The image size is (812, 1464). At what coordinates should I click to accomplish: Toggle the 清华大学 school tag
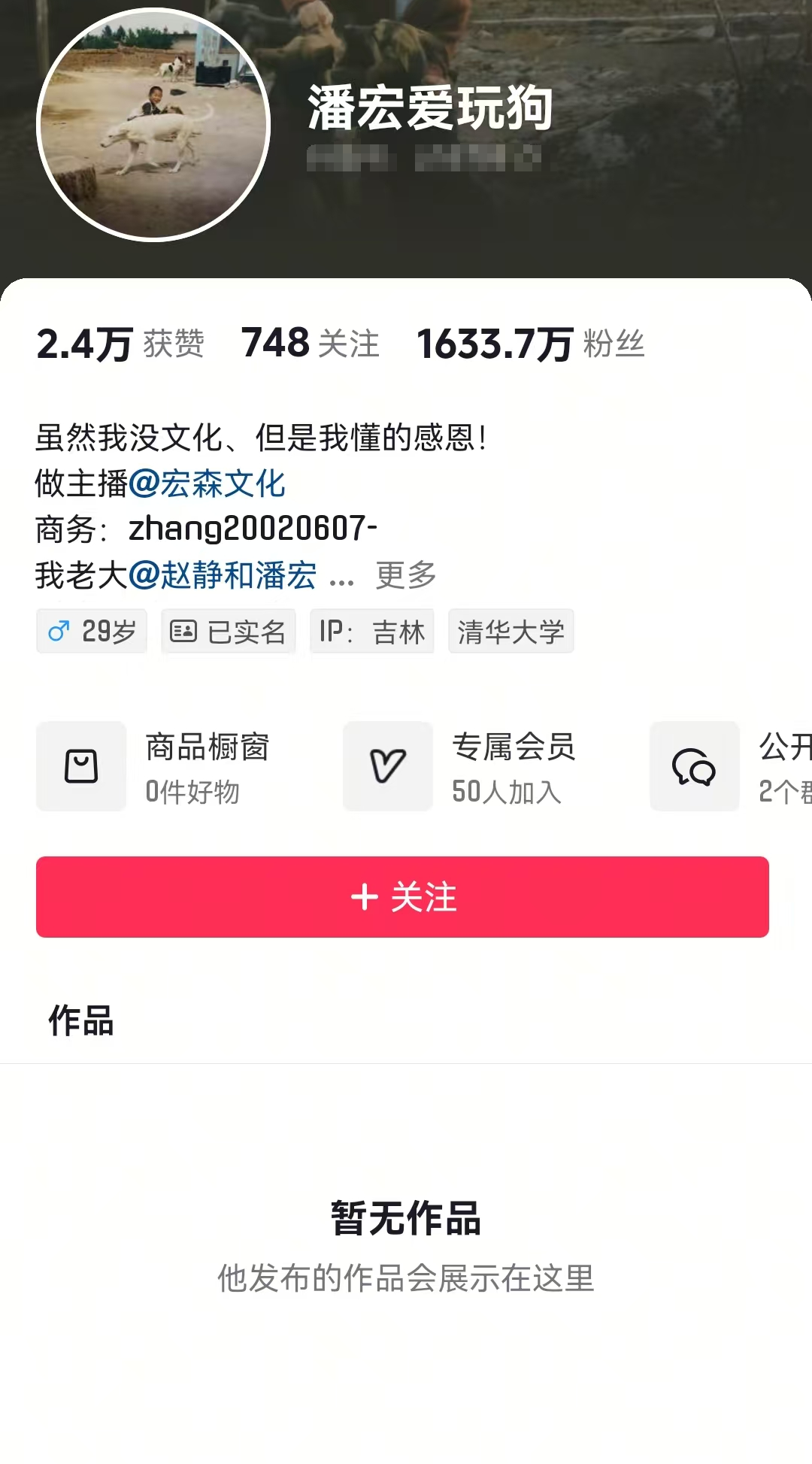pyautogui.click(x=510, y=632)
